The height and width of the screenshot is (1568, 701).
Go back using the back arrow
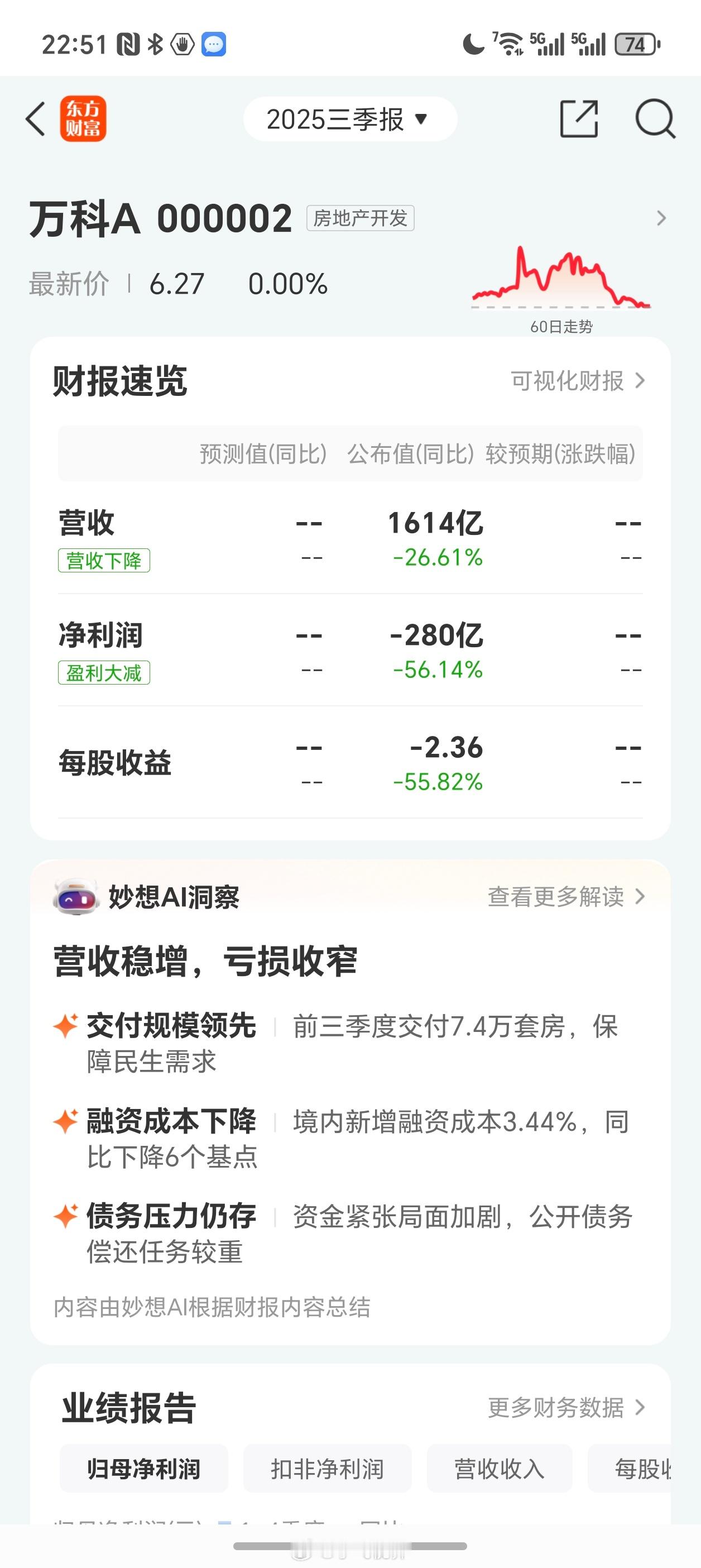pos(35,119)
